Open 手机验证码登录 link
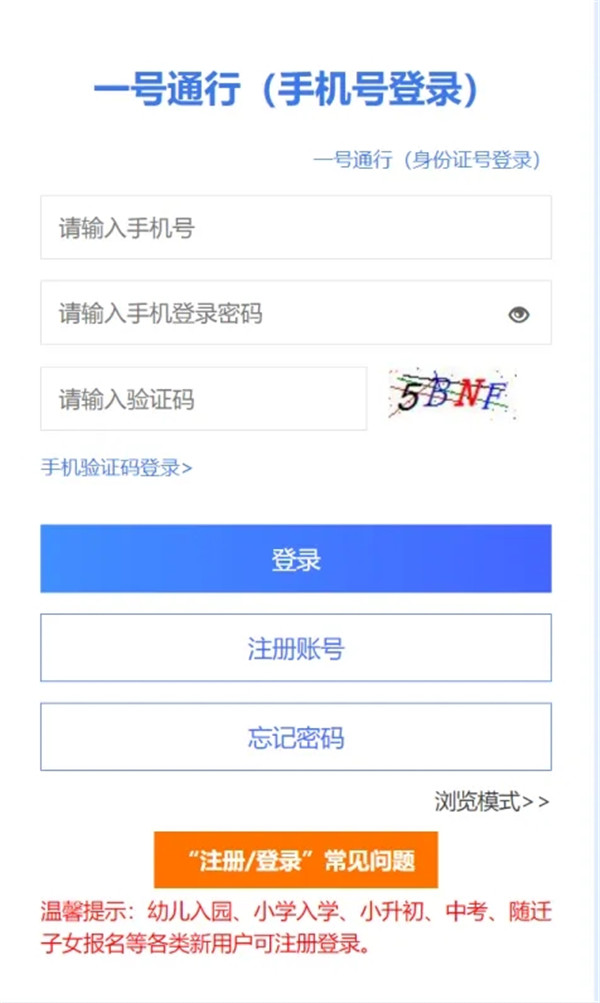Viewport: 600px width, 1003px height. tap(116, 467)
